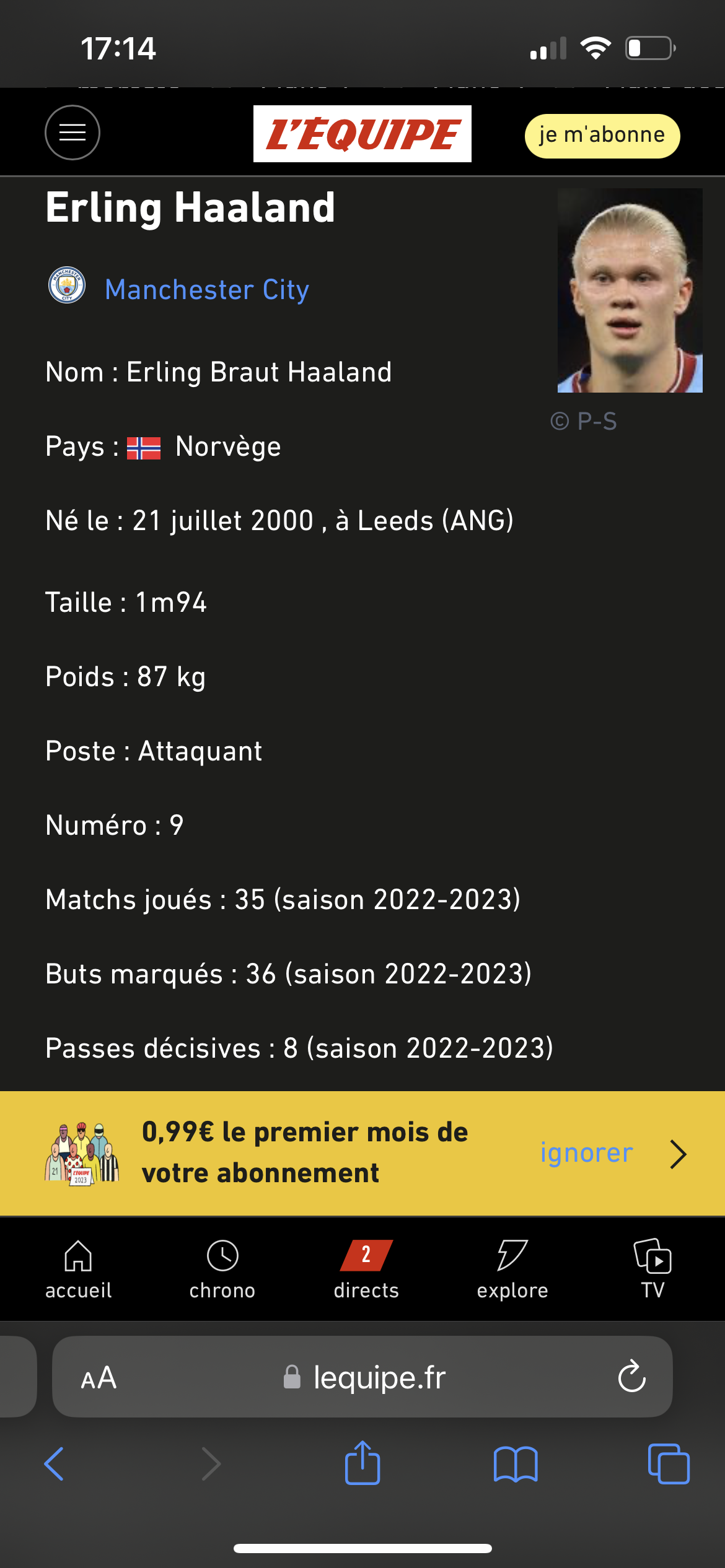Switch to the accueil tab
725x1568 pixels.
pos(79,1269)
